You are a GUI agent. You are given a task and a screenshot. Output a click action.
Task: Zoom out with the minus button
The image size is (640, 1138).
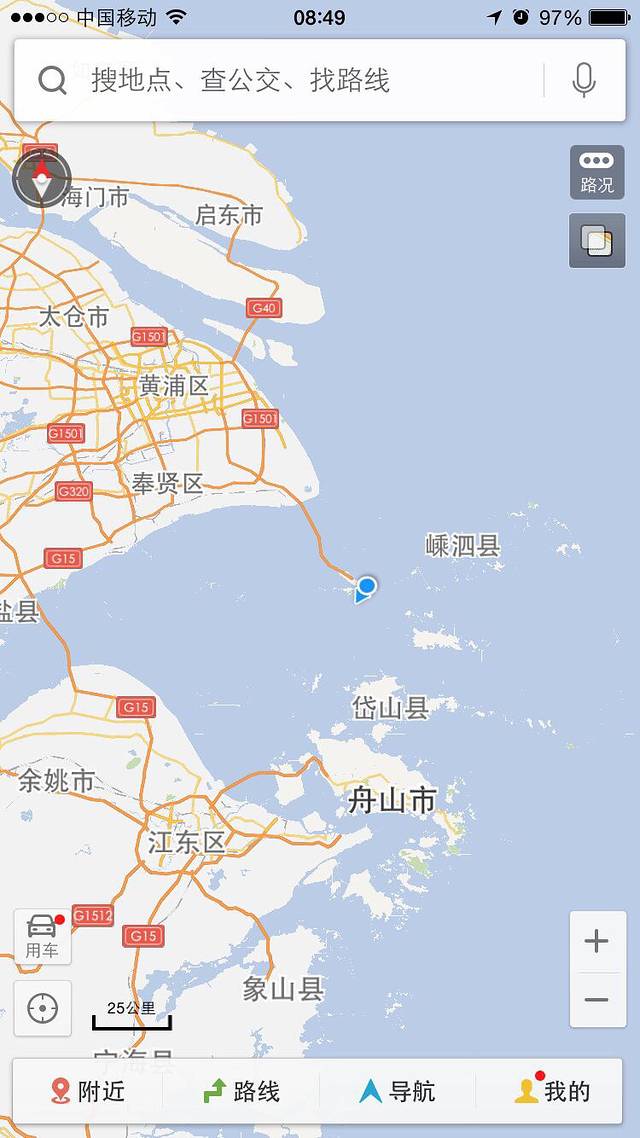(x=597, y=999)
